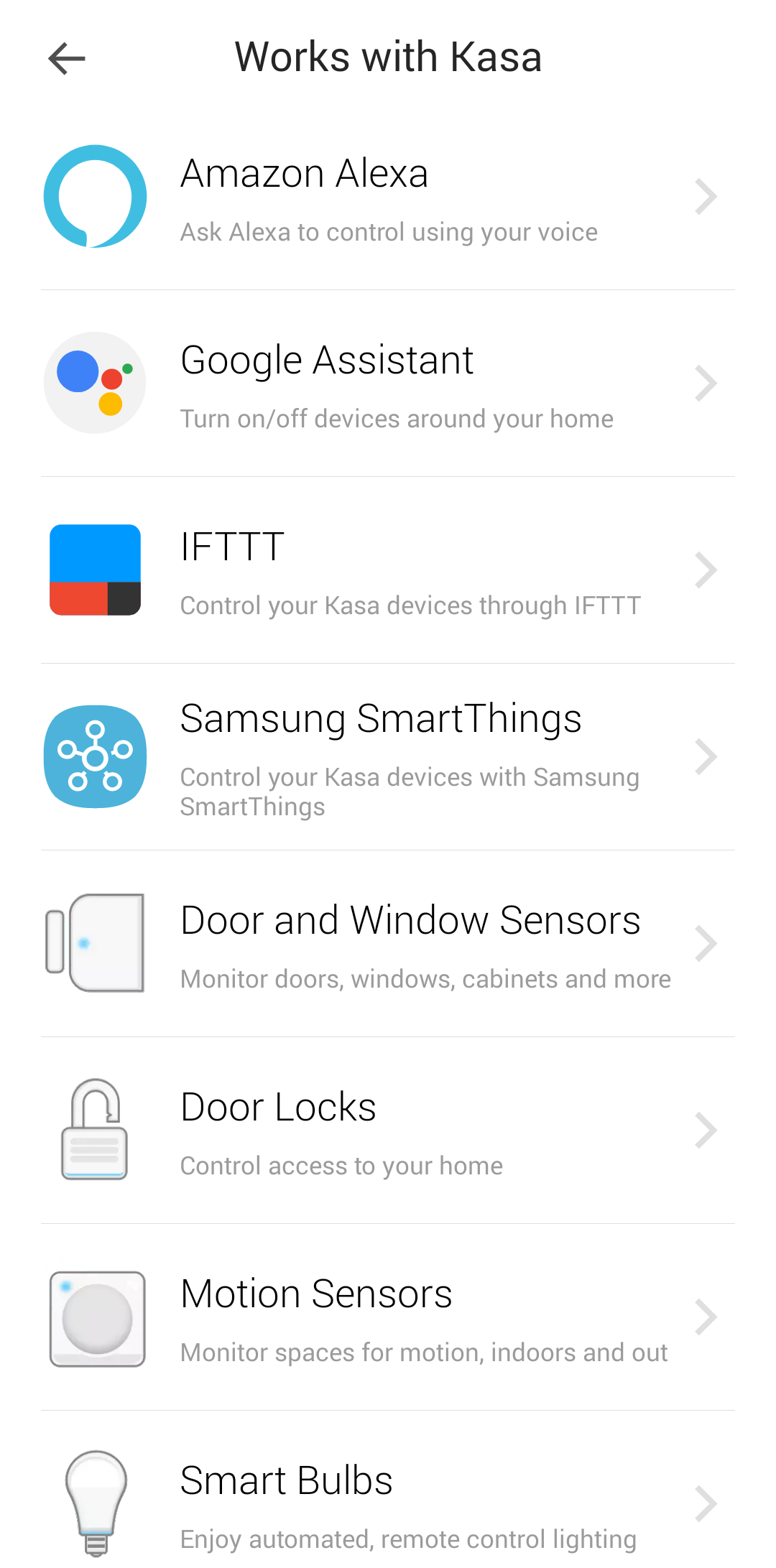Screen dimensions: 776x1568
Task: Open the Door Locks category
Action: coord(388,1131)
